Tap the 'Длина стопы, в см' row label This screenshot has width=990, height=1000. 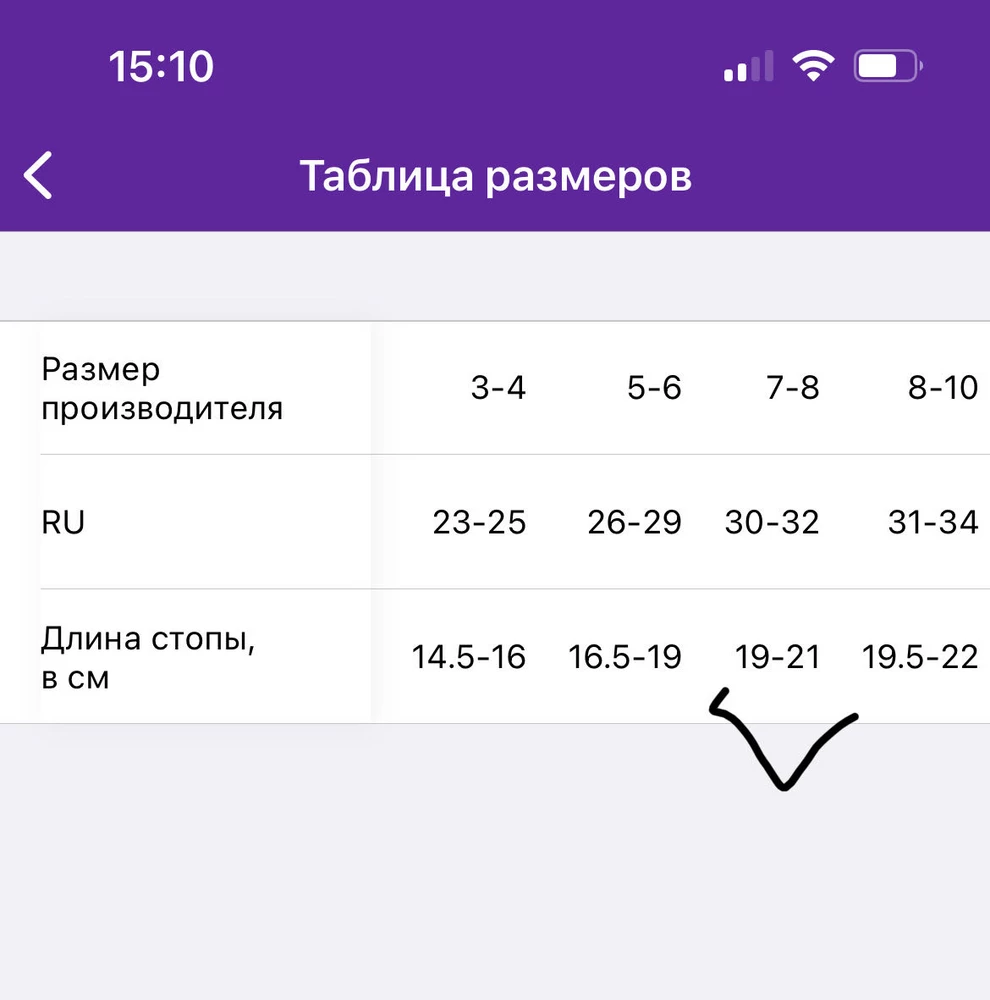point(148,658)
